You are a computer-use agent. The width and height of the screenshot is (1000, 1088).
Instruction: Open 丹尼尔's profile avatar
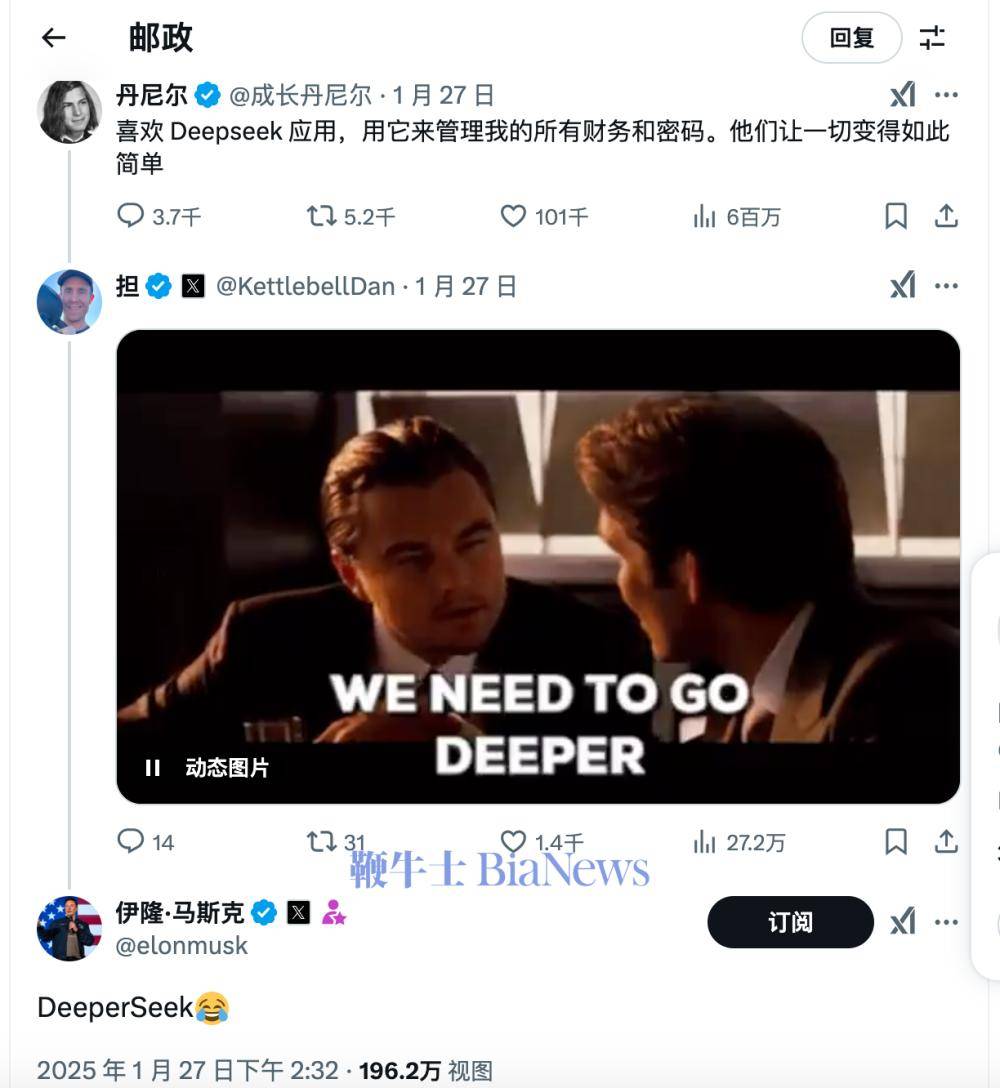point(69,111)
